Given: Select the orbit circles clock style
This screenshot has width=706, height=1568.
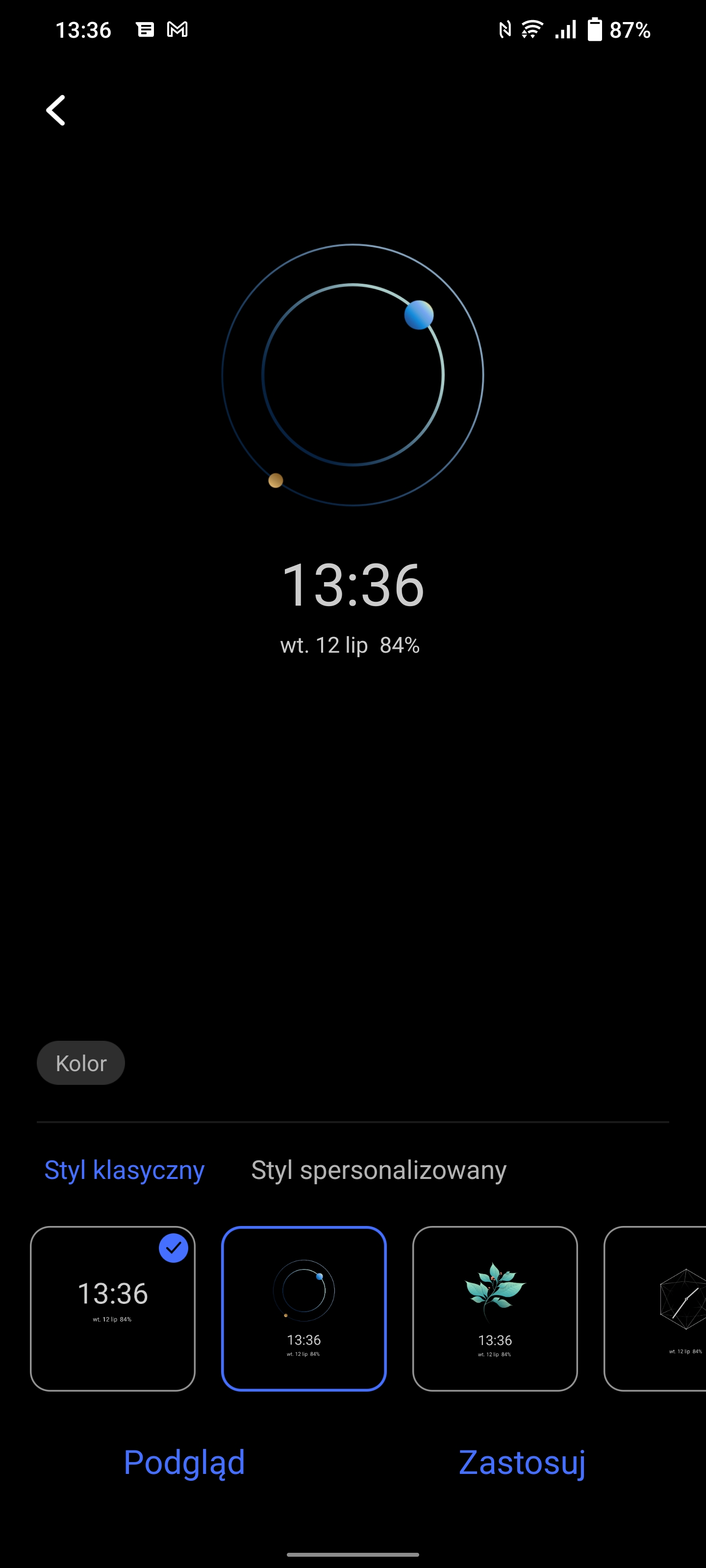Looking at the screenshot, I should [x=303, y=1309].
